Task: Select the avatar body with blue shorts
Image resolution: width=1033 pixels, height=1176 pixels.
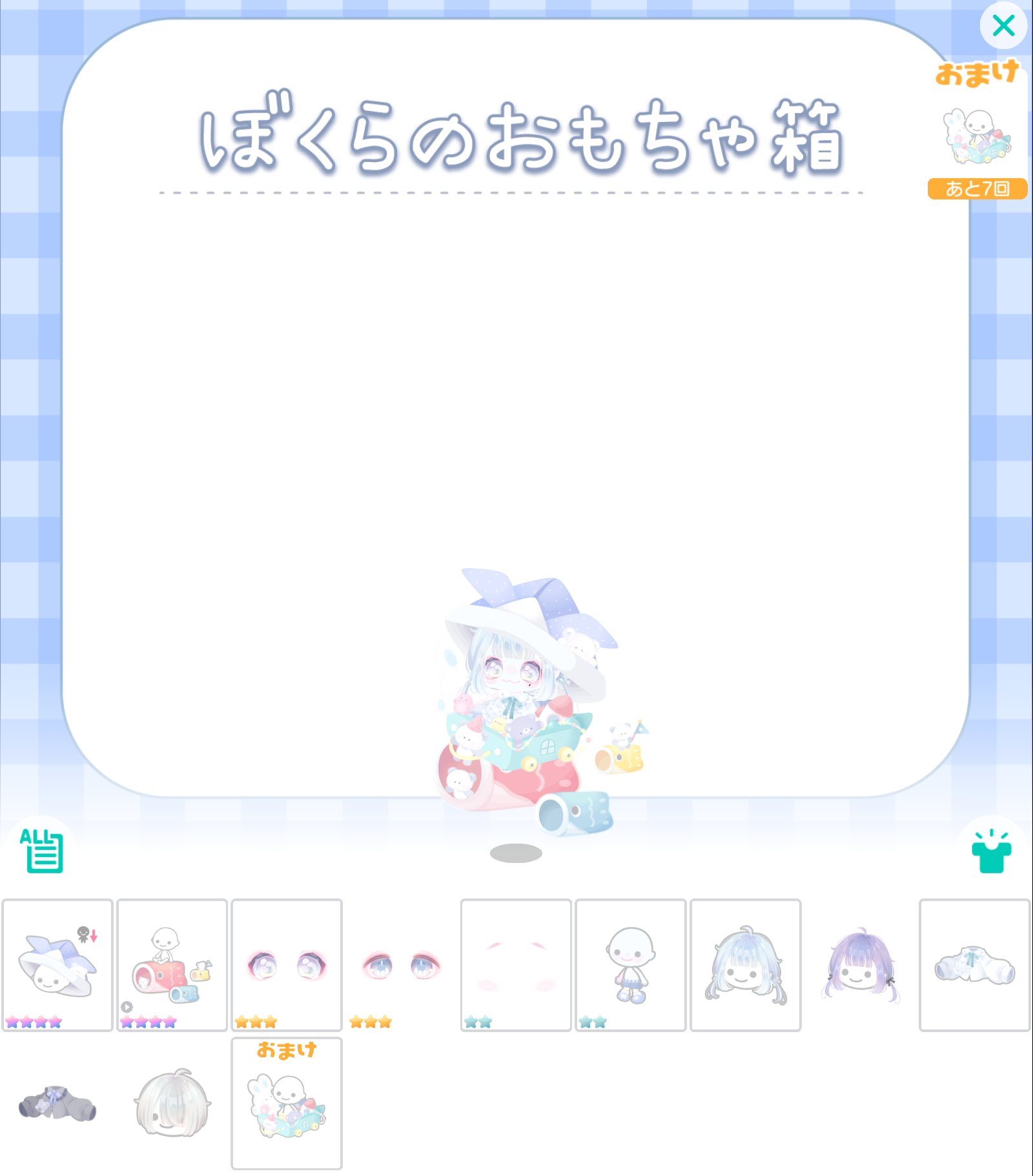Action: (x=630, y=964)
